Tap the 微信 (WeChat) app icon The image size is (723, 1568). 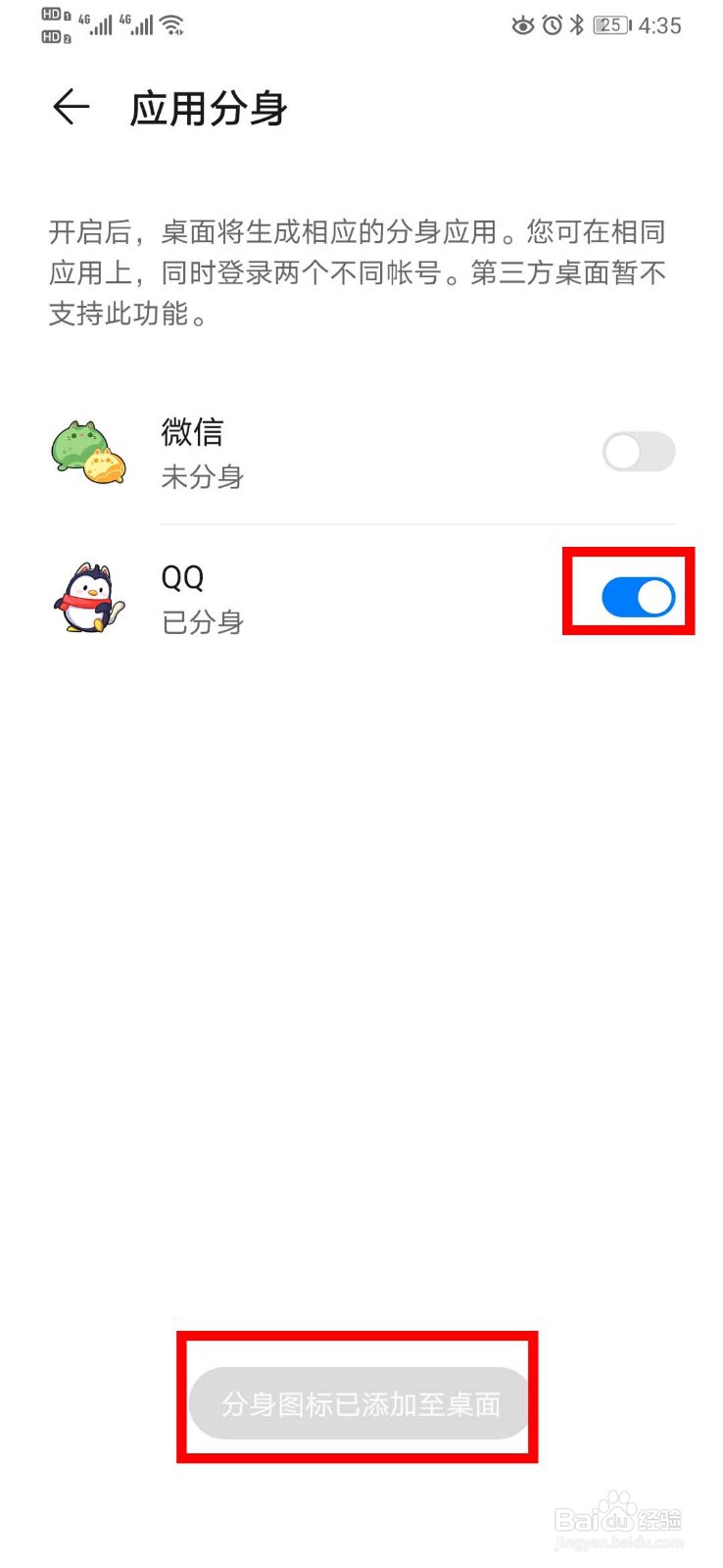(x=88, y=451)
